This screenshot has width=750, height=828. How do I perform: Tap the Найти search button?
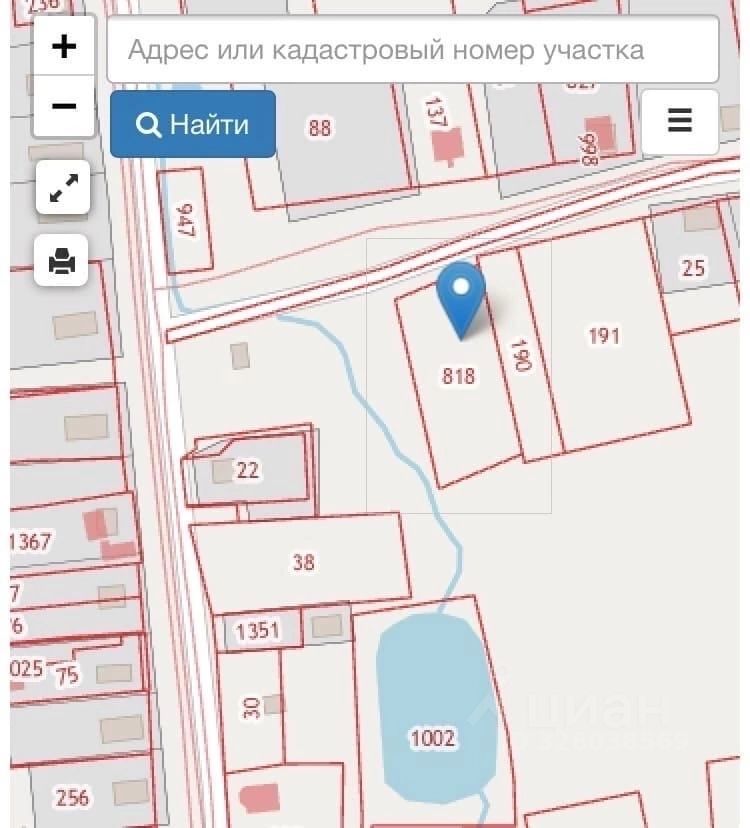[x=193, y=124]
